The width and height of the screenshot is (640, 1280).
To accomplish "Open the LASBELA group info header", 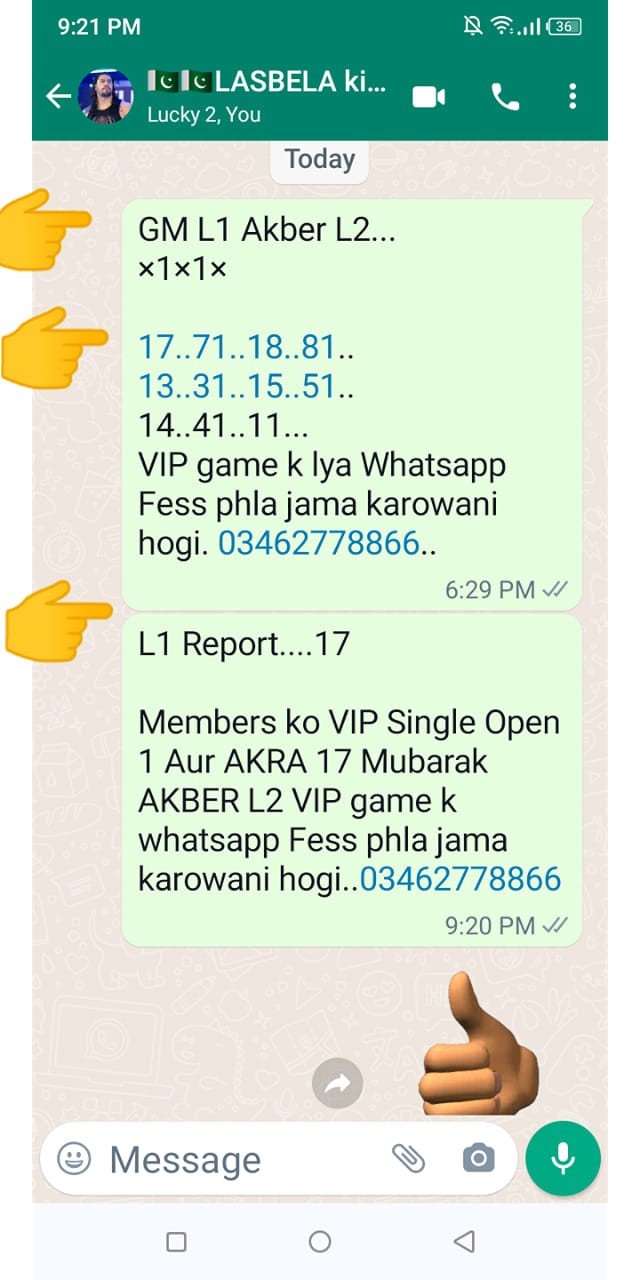I will (265, 96).
